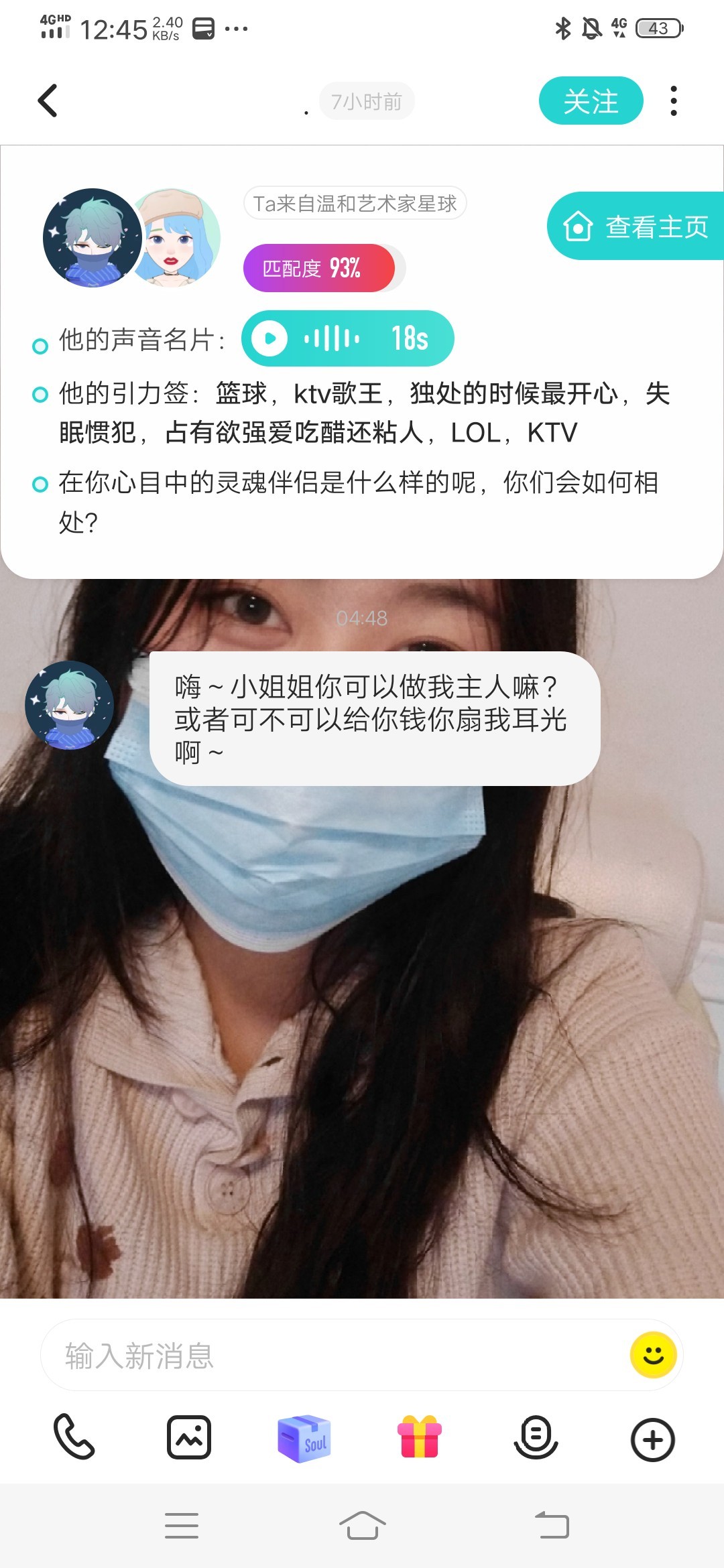
Task: Go to the system home screen
Action: [362, 1526]
